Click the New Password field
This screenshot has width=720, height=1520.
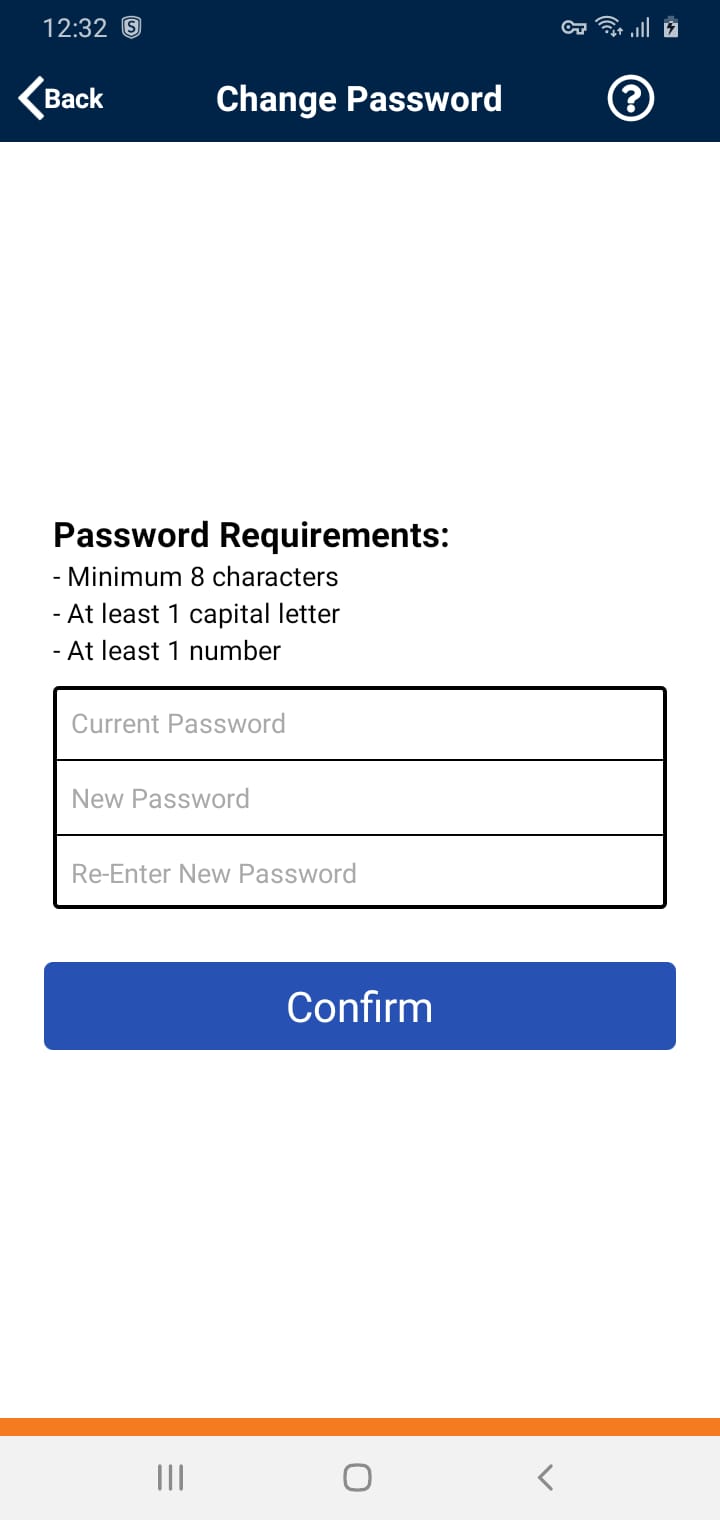tap(360, 797)
